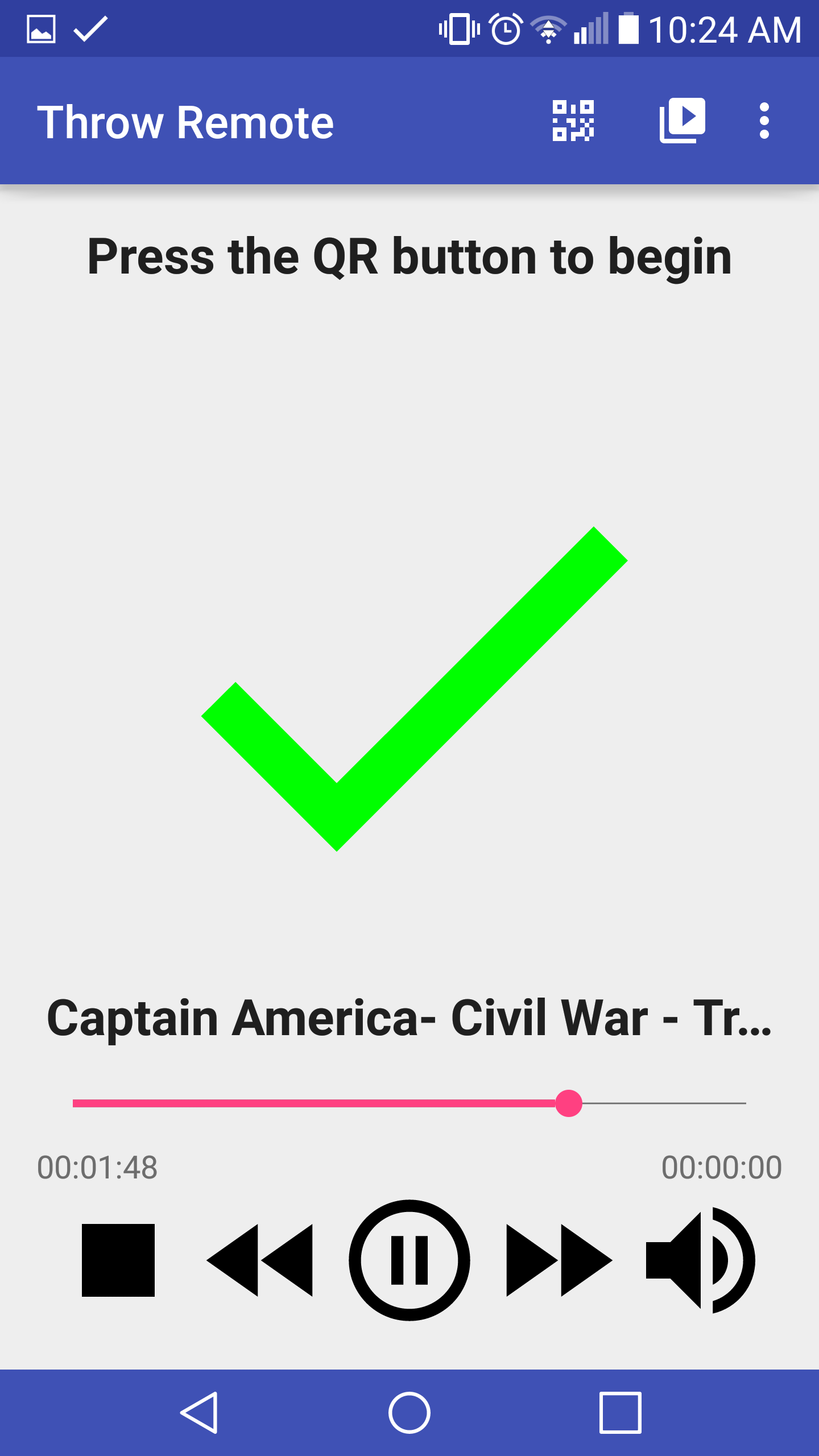Go back using system back button

click(199, 1412)
